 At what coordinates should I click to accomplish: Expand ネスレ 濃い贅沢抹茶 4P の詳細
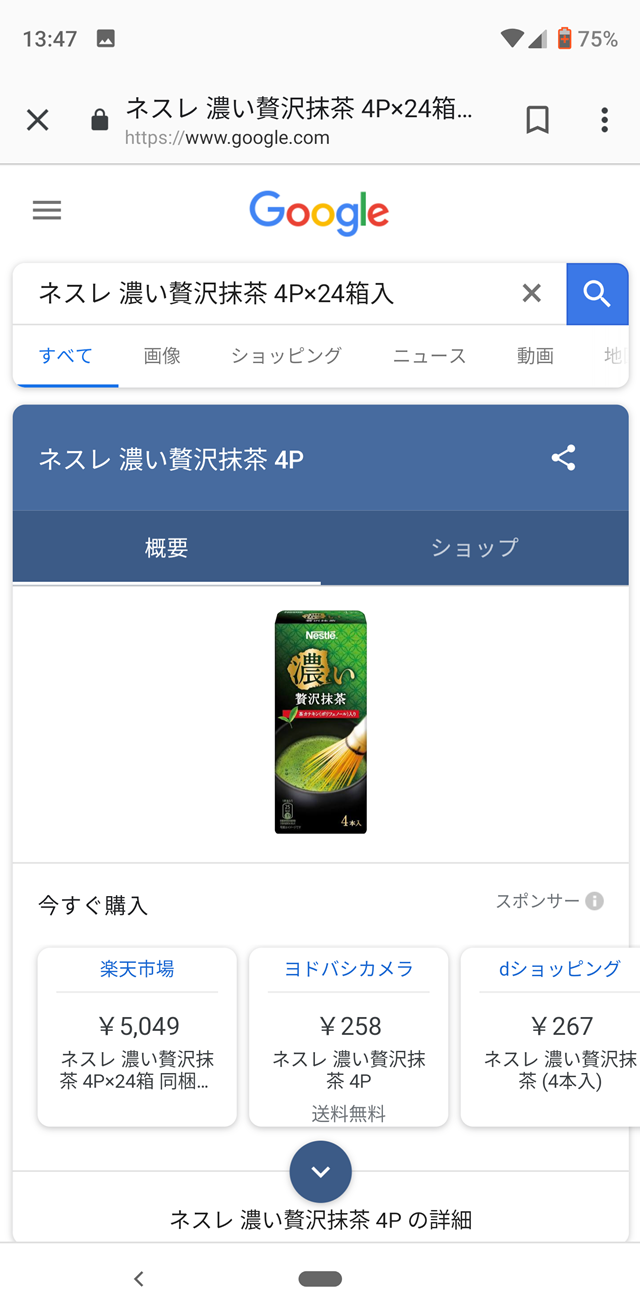coord(320,1172)
